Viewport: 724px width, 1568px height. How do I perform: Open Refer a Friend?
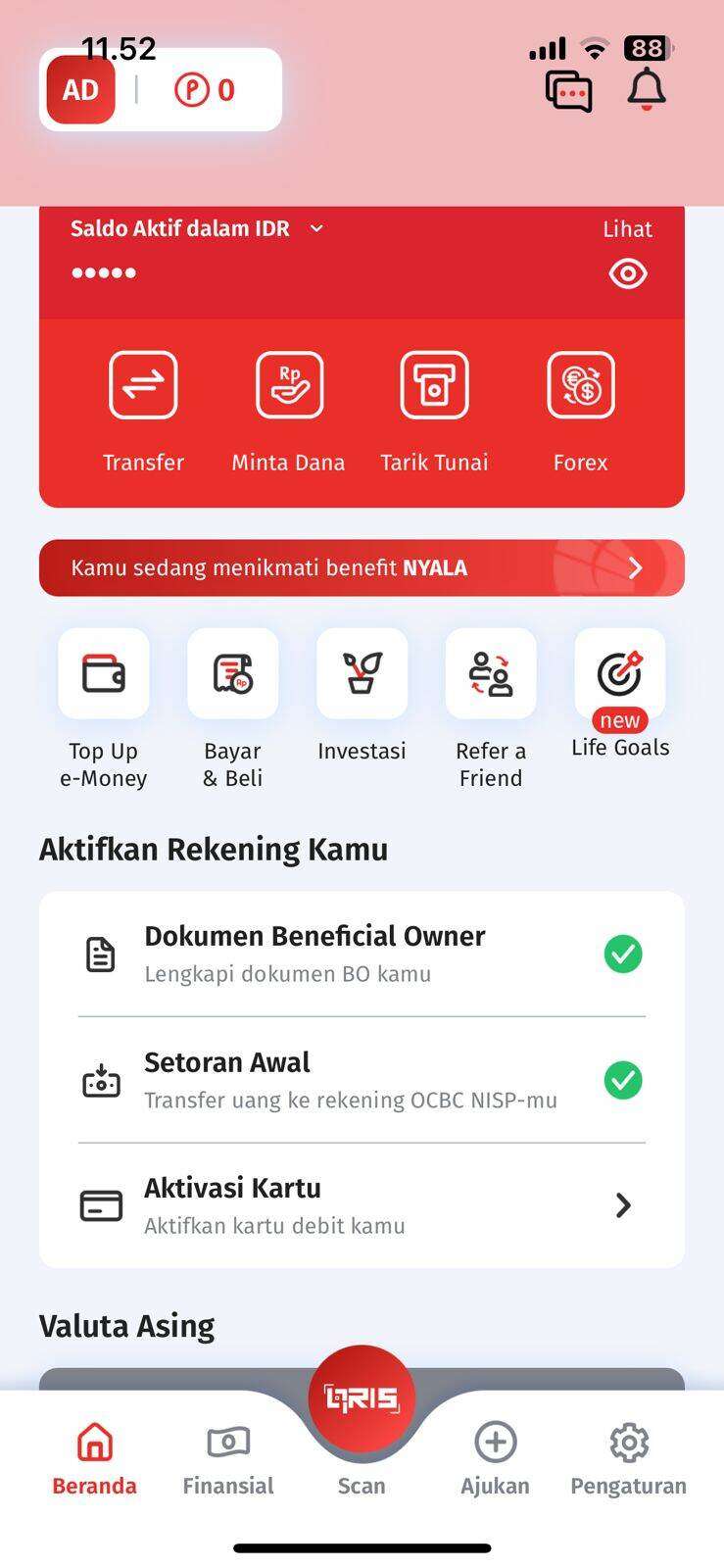tap(491, 710)
